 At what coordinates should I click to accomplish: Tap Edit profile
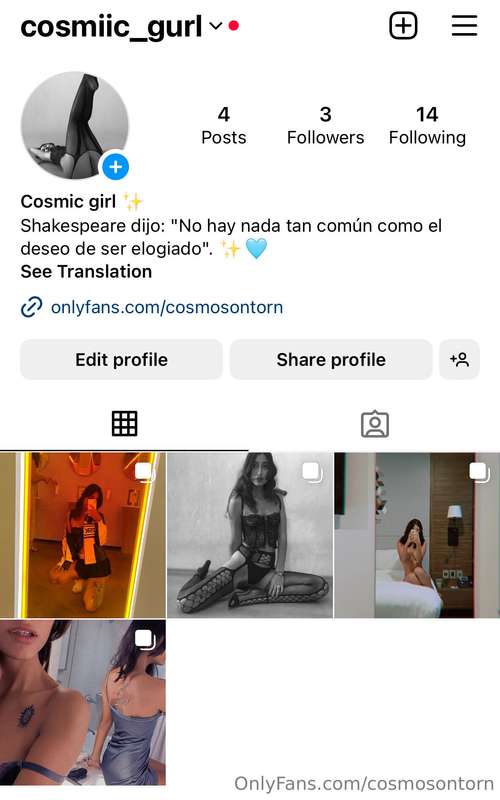click(121, 360)
